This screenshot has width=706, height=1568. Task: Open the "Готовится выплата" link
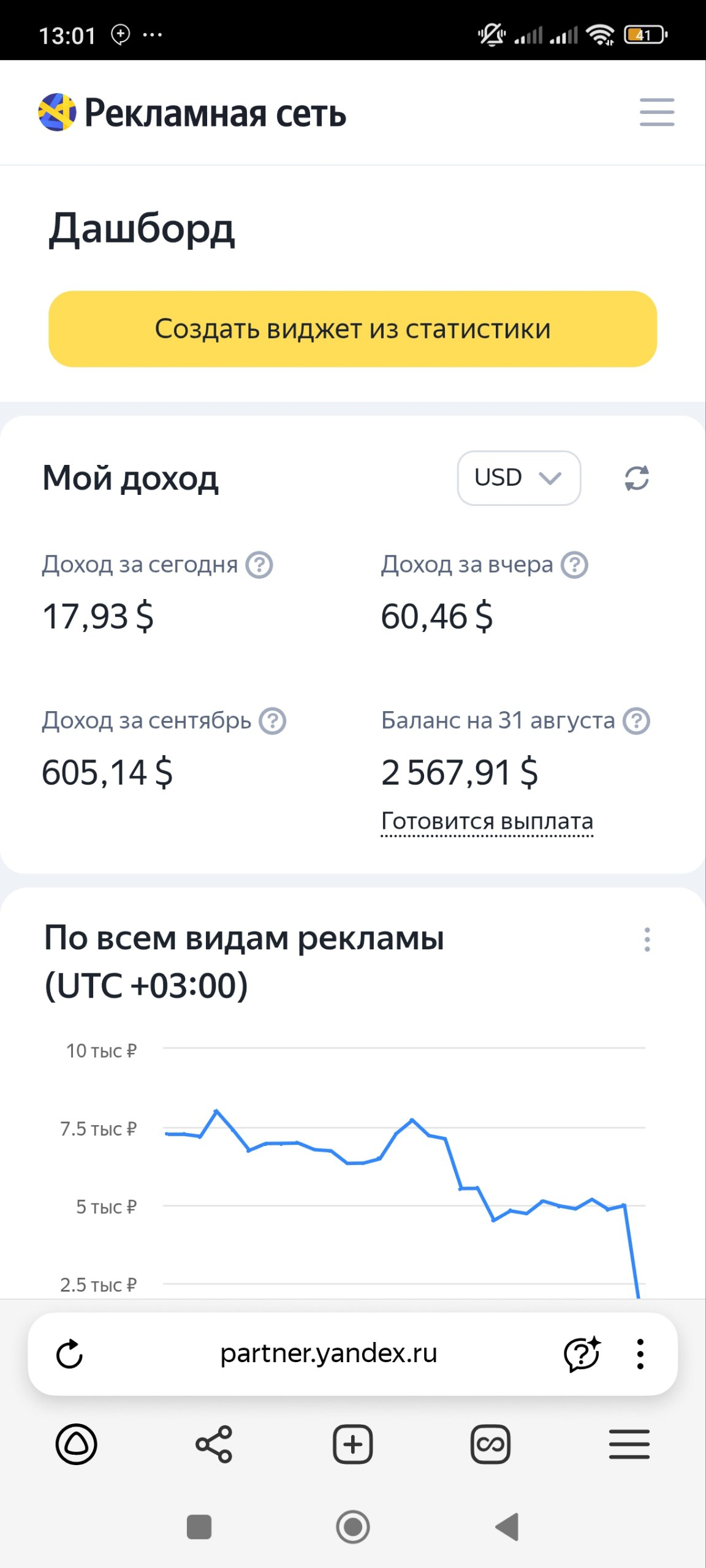(487, 821)
